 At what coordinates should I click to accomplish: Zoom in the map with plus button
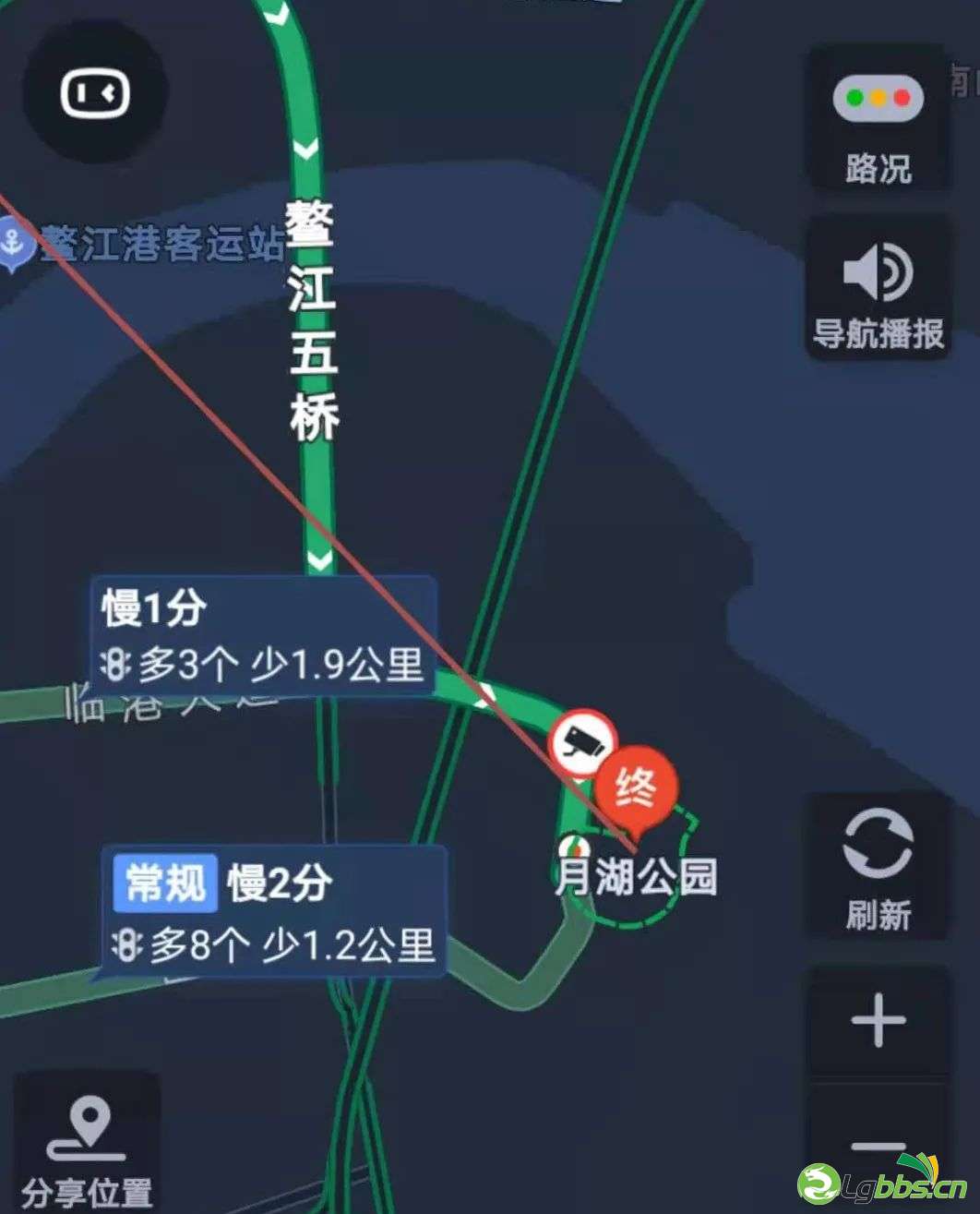point(878,1020)
